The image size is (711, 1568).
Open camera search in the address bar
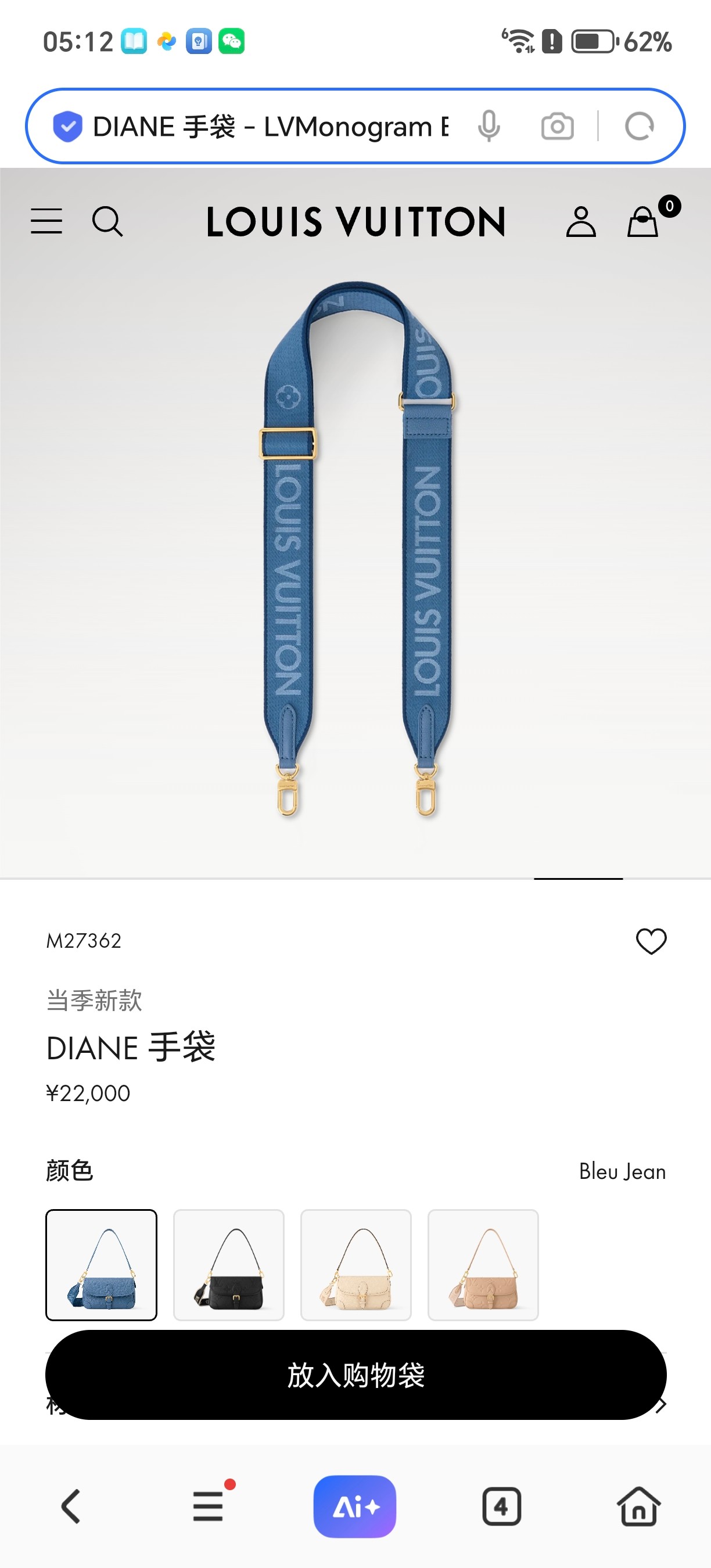tap(557, 127)
